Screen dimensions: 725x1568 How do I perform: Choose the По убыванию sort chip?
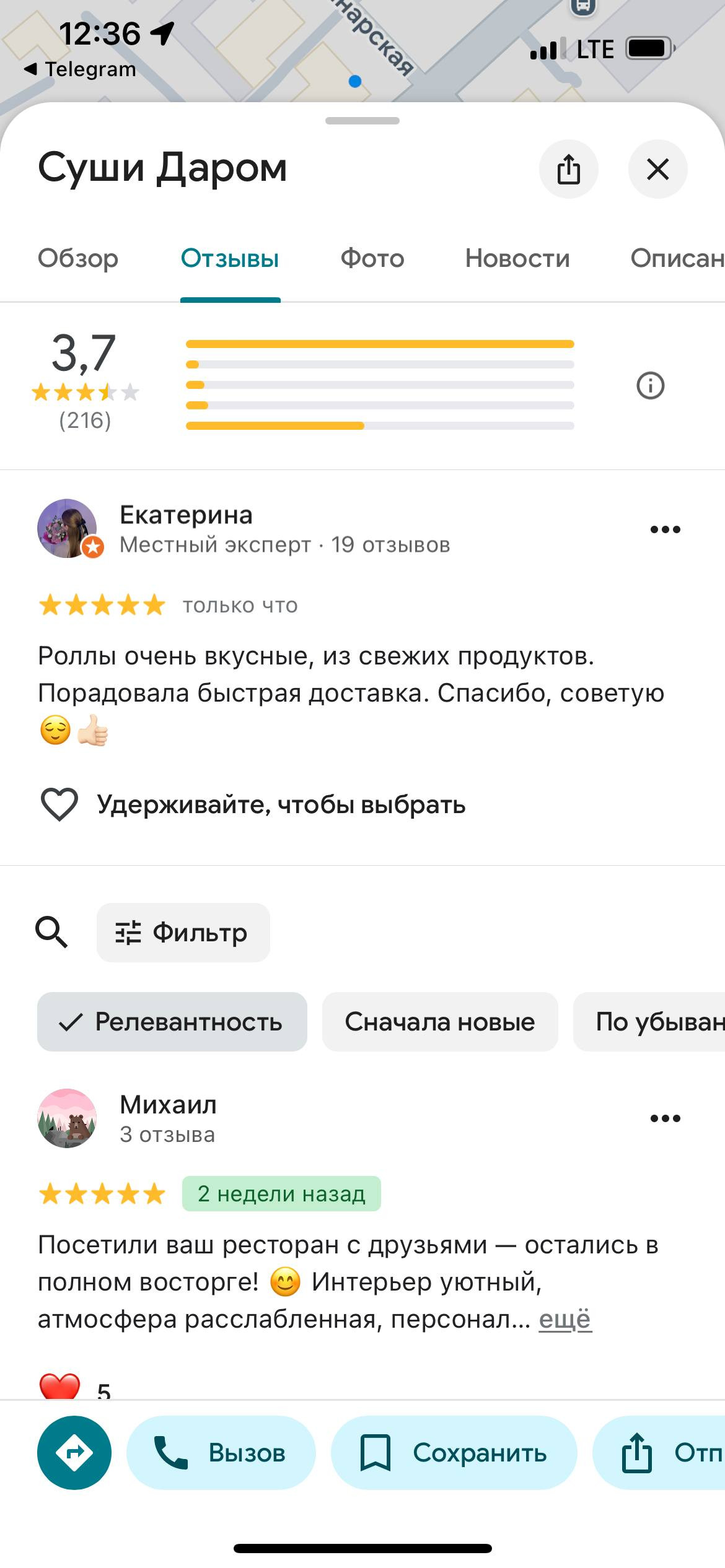click(x=649, y=1022)
